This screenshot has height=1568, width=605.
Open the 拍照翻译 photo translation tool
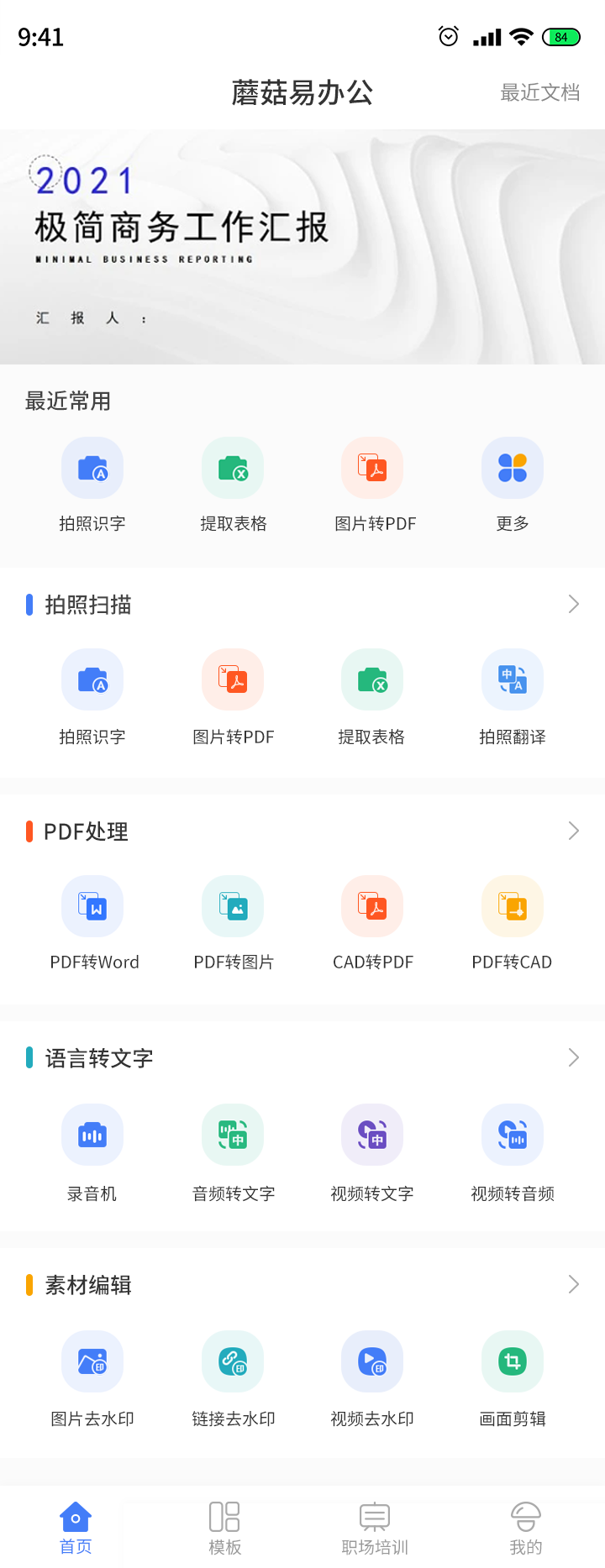[512, 679]
